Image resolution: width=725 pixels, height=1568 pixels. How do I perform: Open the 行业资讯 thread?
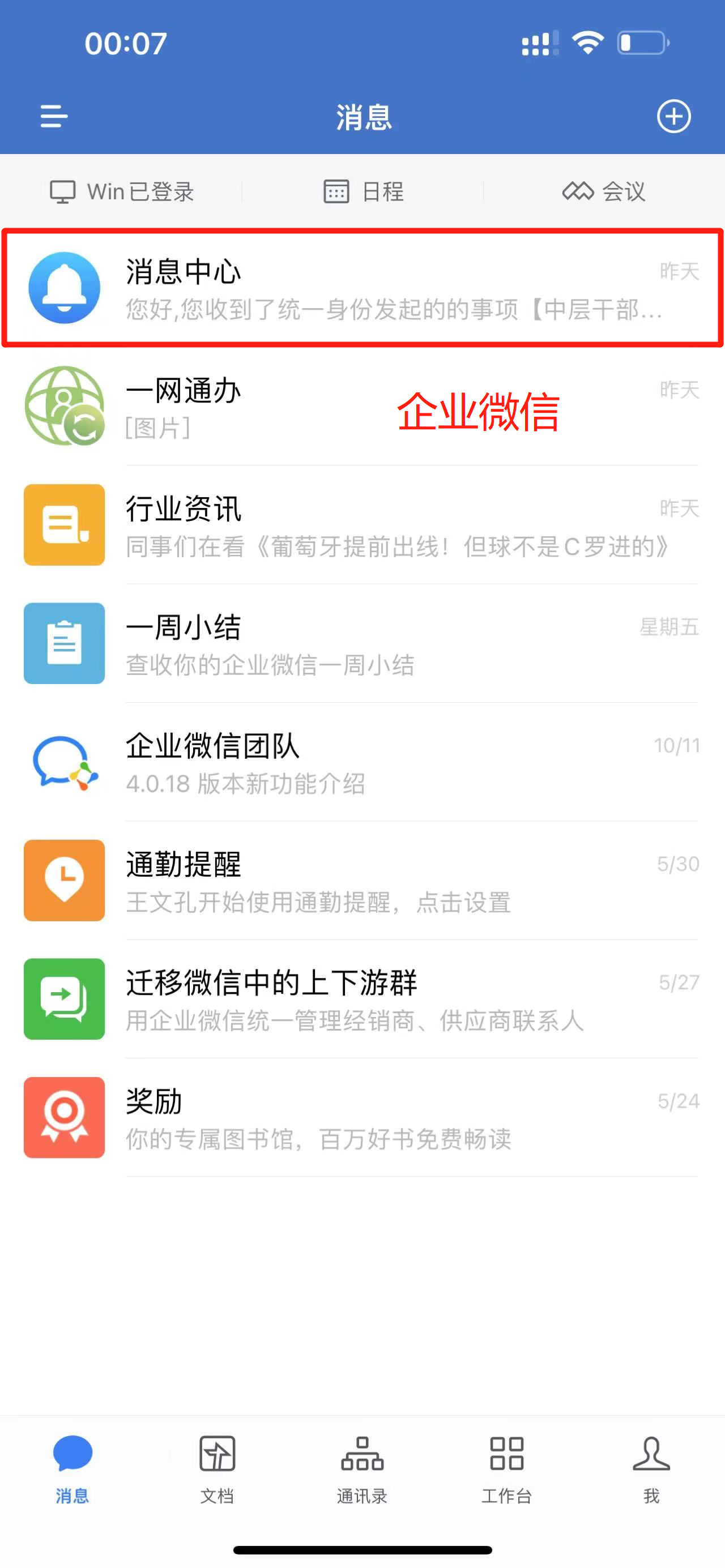click(363, 525)
